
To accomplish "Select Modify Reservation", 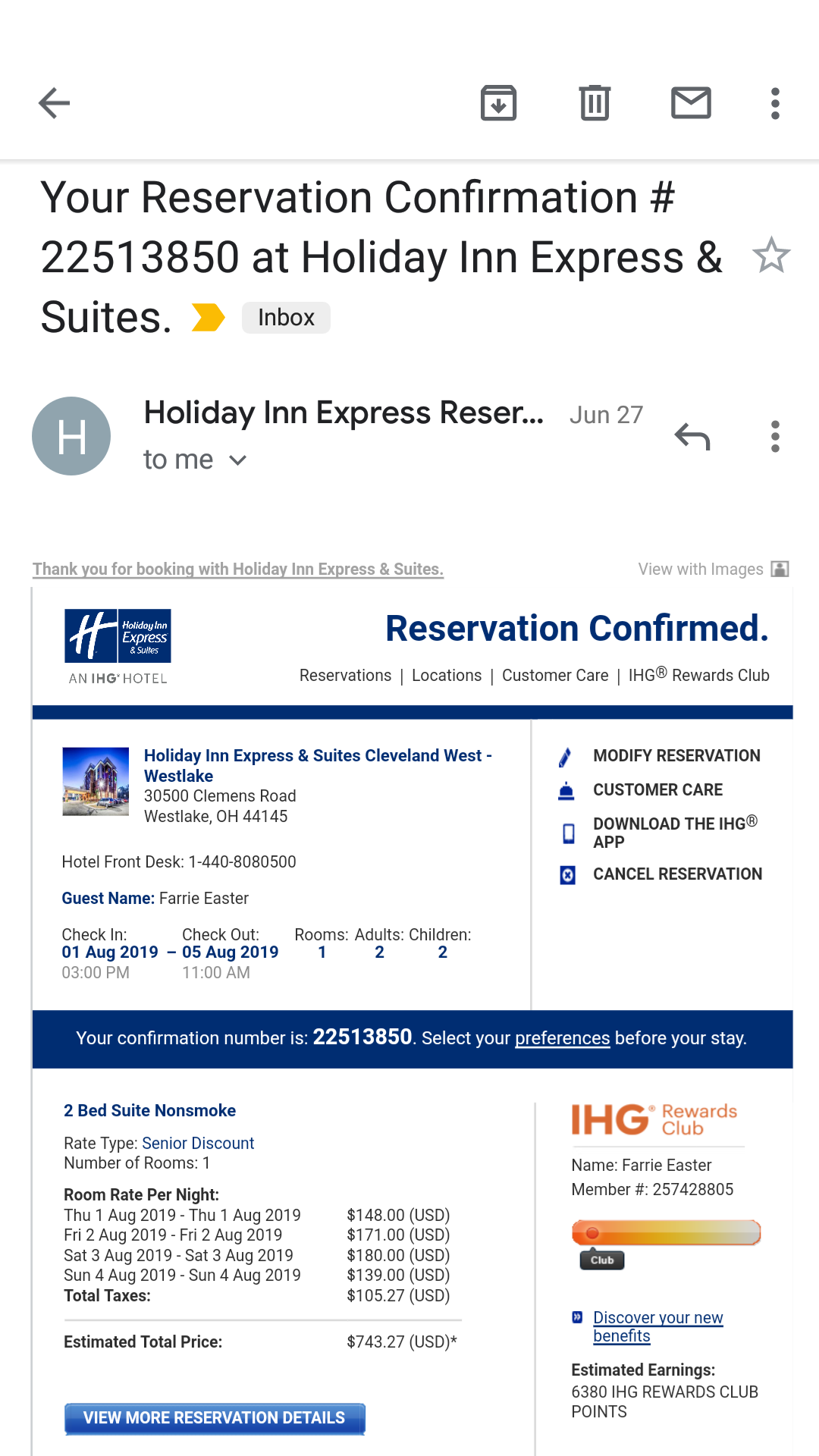I will (676, 755).
